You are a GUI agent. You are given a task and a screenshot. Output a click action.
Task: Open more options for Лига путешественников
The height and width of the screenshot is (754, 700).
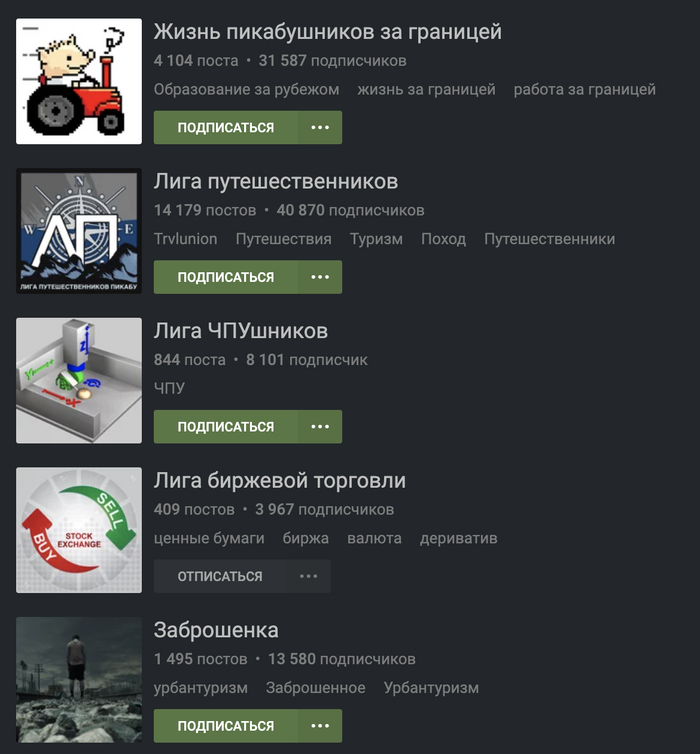click(320, 277)
